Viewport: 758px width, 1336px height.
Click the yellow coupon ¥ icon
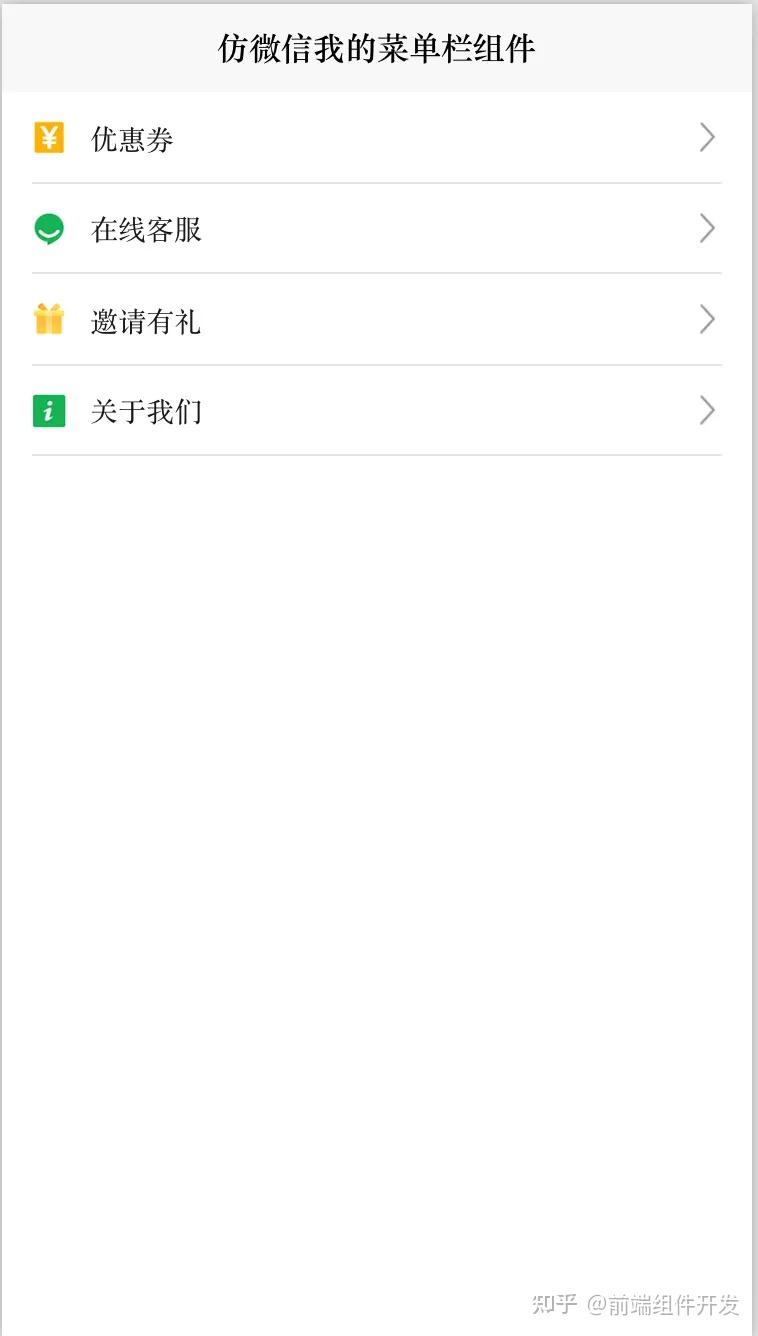click(49, 137)
